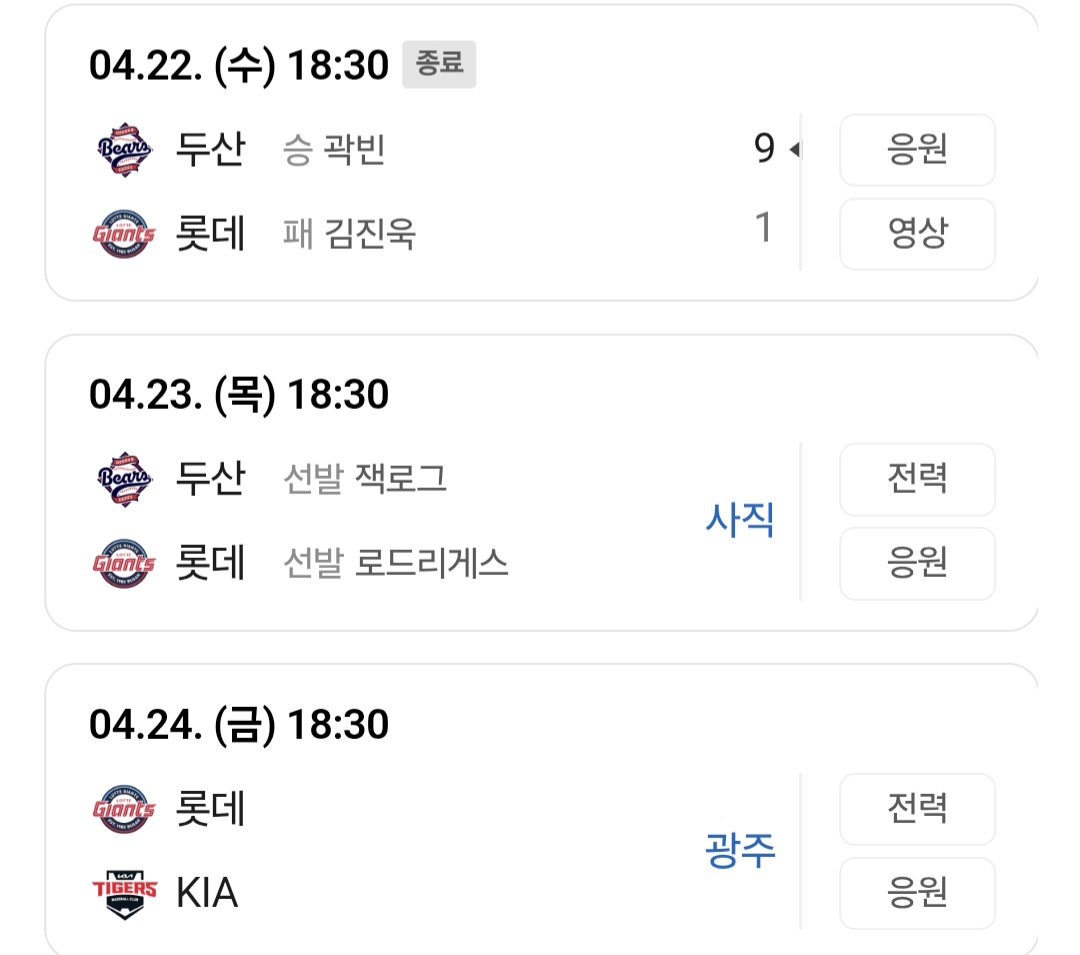
Task: Open 전력 for the 04.24 Lotte-KIA game
Action: [917, 808]
